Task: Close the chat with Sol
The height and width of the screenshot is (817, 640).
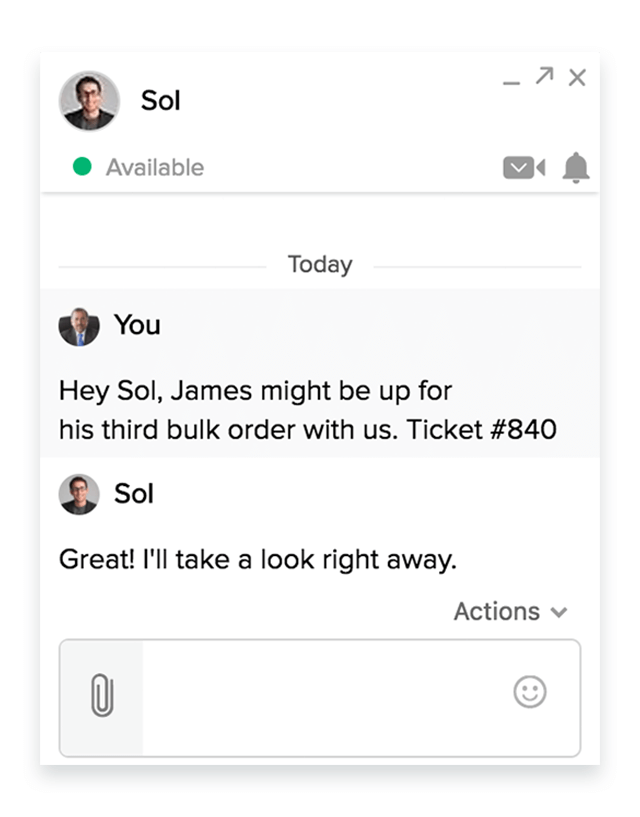Action: point(577,77)
